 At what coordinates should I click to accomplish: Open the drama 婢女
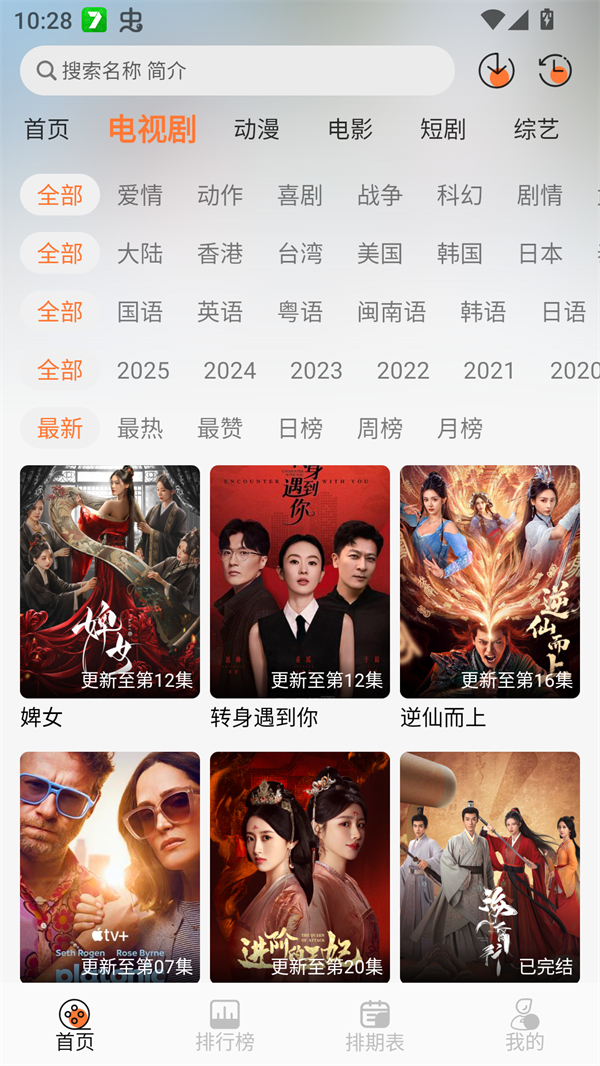[110, 582]
